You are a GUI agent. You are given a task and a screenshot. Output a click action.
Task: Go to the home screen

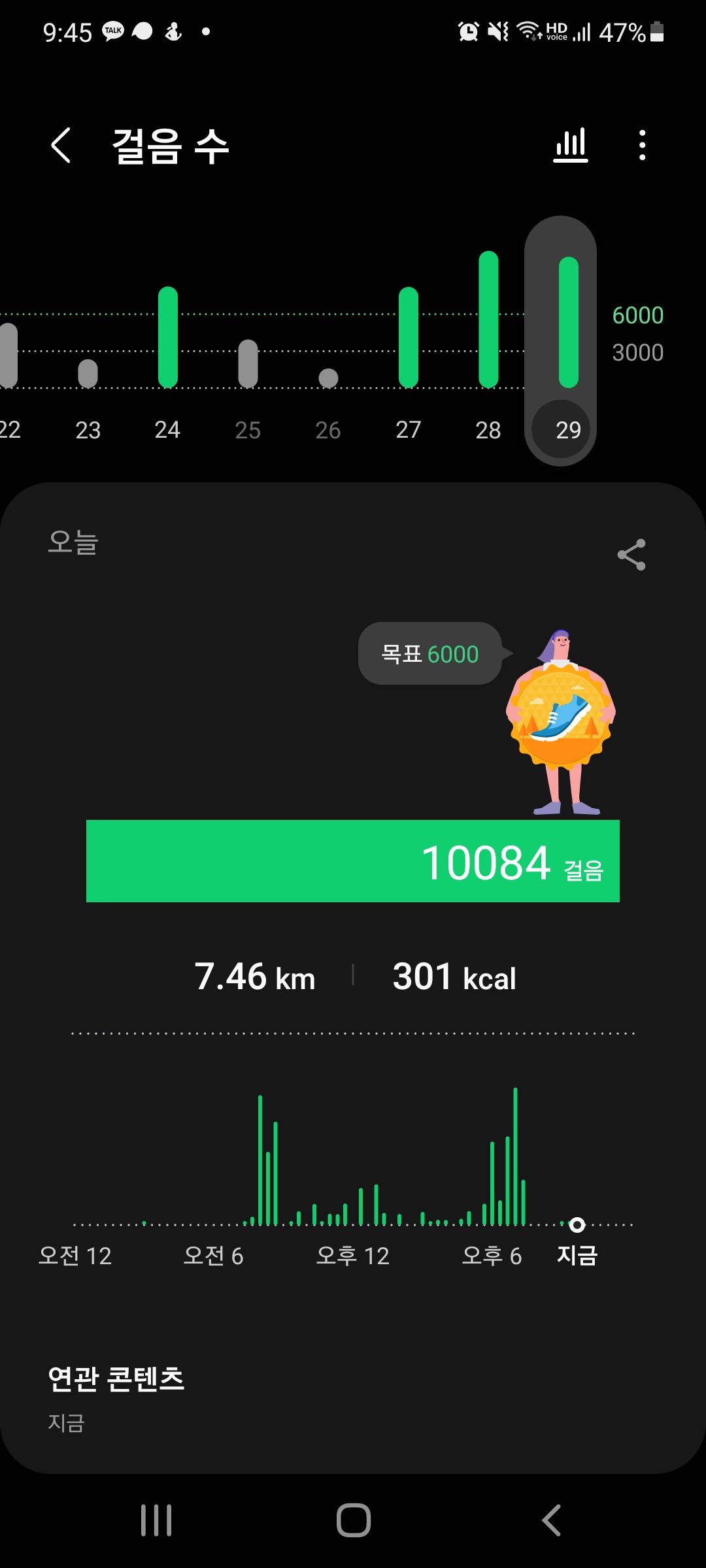(354, 1520)
